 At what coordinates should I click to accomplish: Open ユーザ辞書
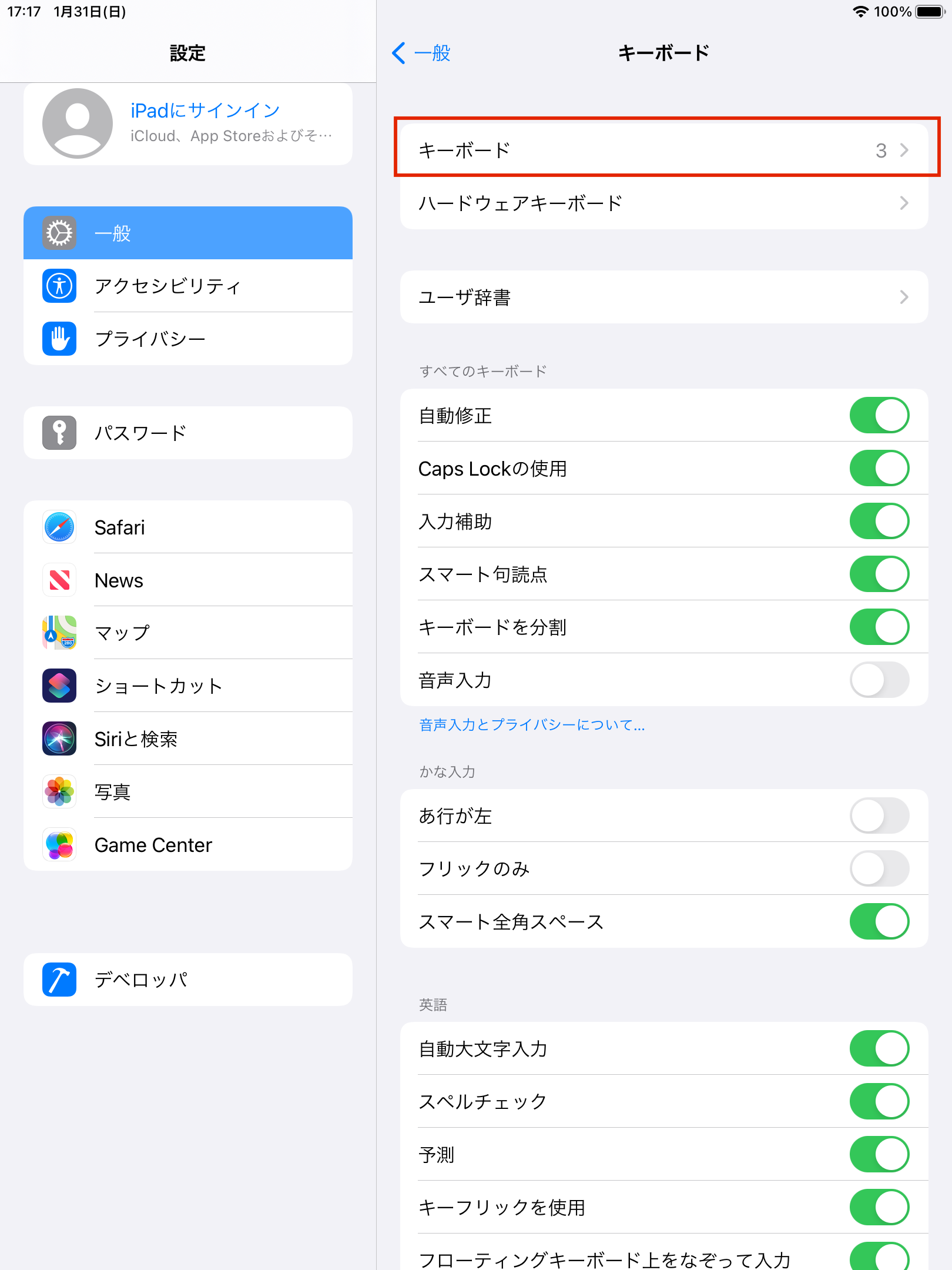click(x=664, y=297)
